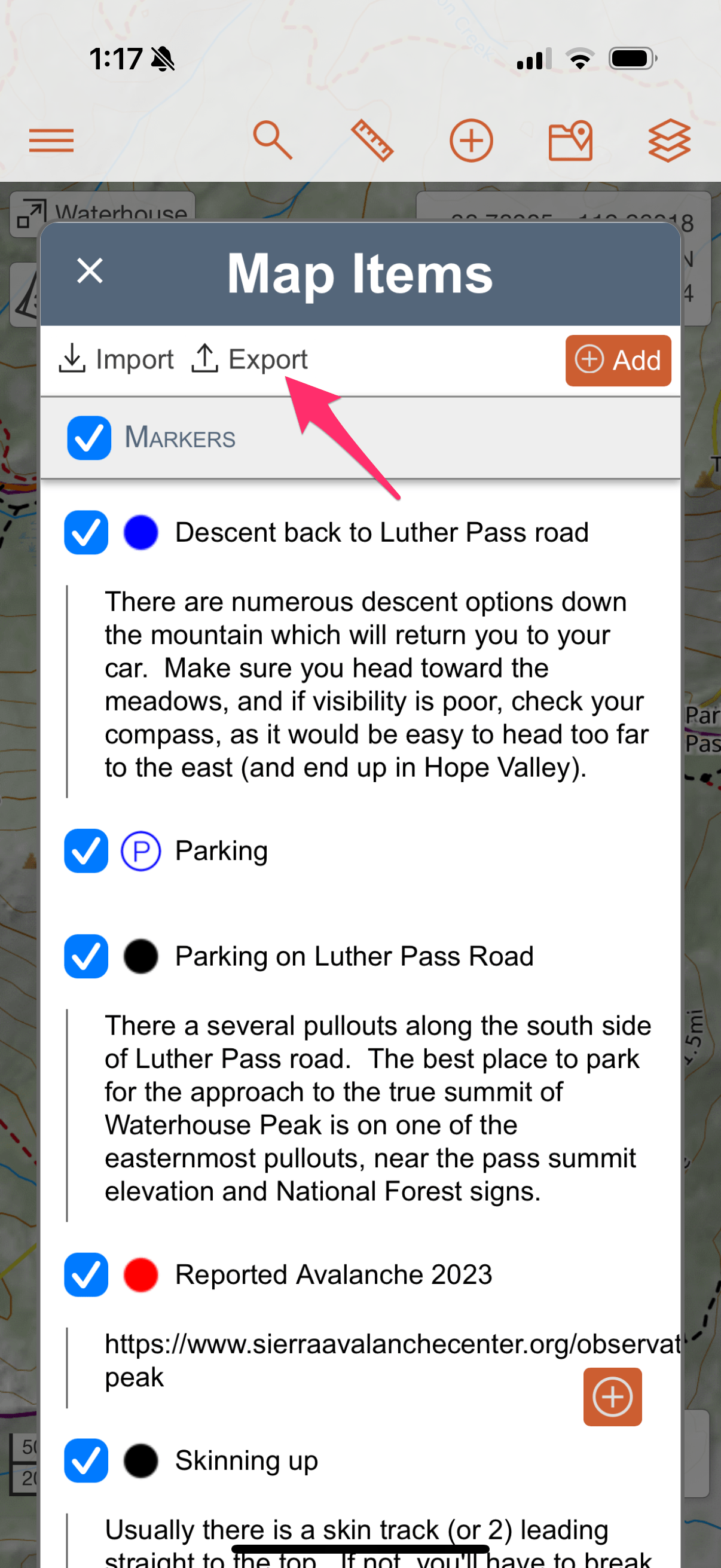This screenshot has width=721, height=1568.
Task: Uncheck Descent back to Luther Pass road
Action: [87, 533]
